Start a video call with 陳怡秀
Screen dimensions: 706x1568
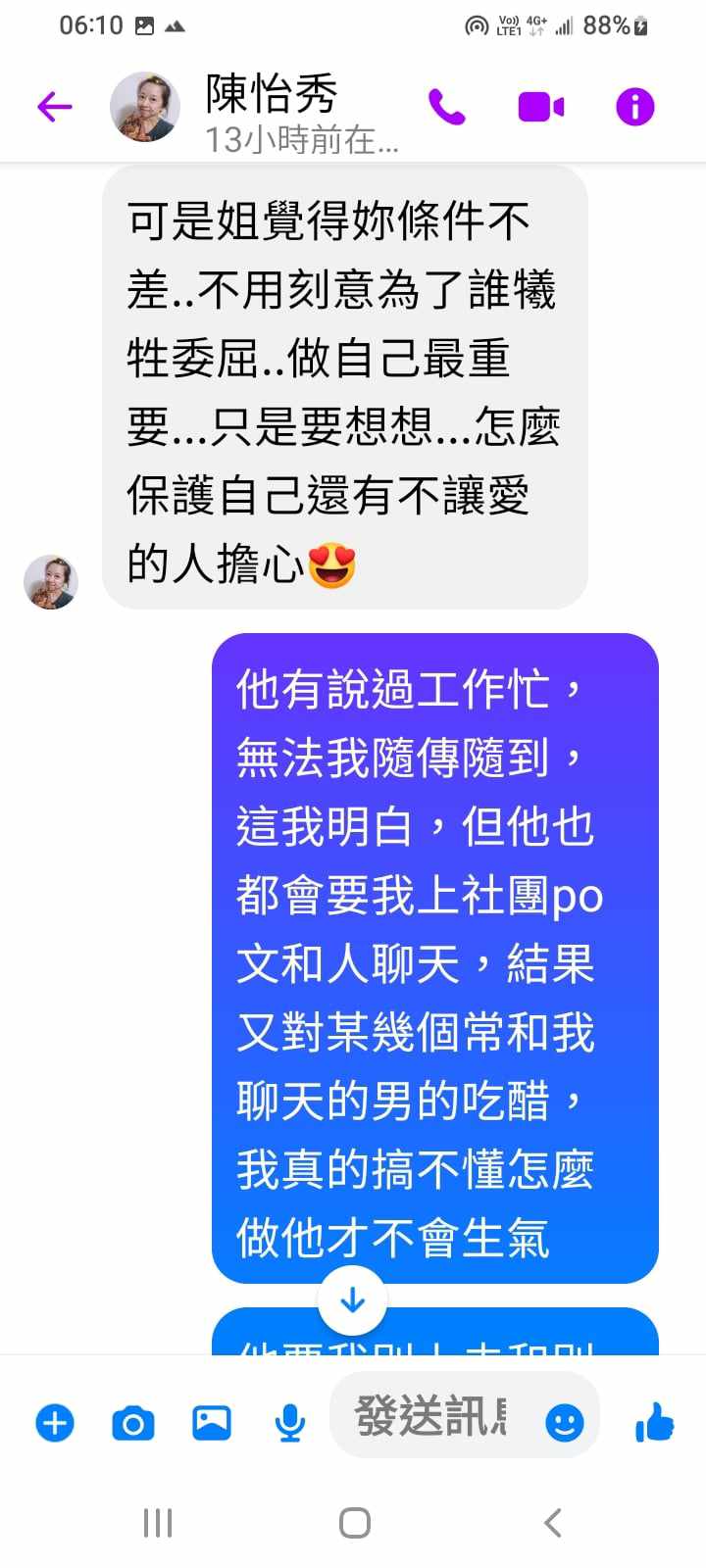pos(540,107)
